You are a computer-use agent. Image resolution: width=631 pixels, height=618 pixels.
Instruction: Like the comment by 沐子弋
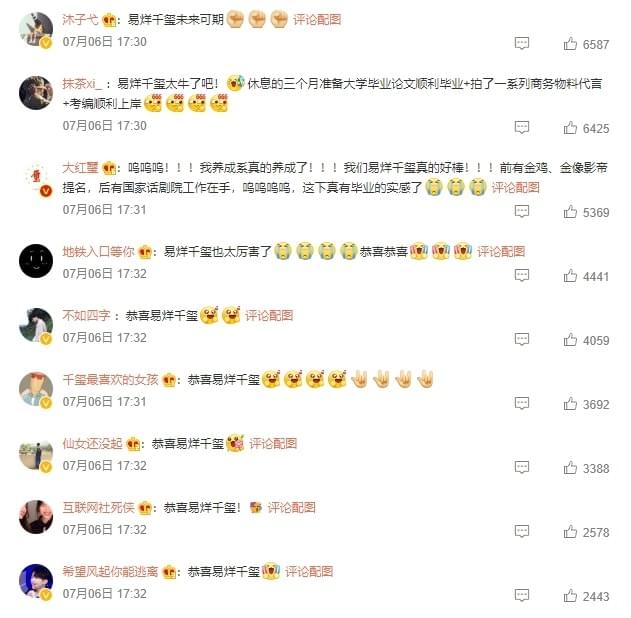[x=571, y=44]
